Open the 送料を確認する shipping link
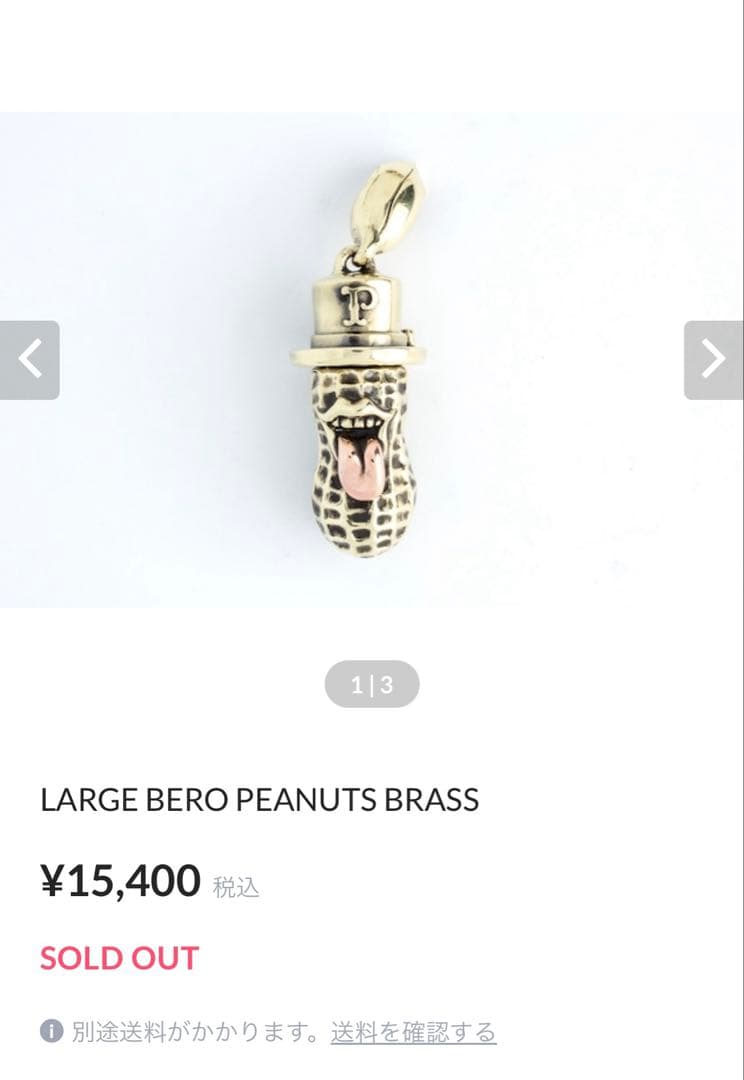Image resolution: width=744 pixels, height=1080 pixels. [413, 1031]
